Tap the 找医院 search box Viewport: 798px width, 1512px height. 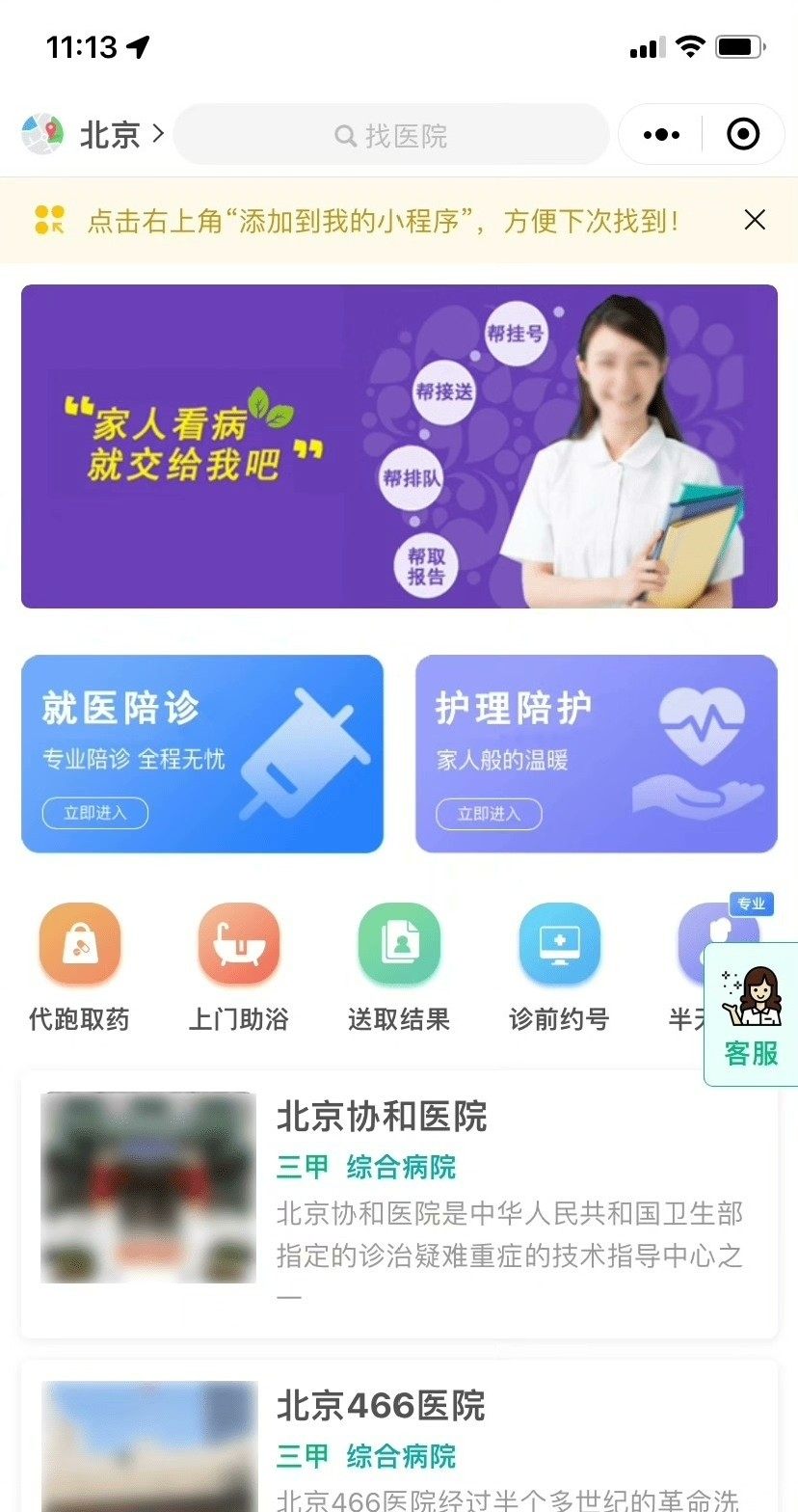[391, 135]
